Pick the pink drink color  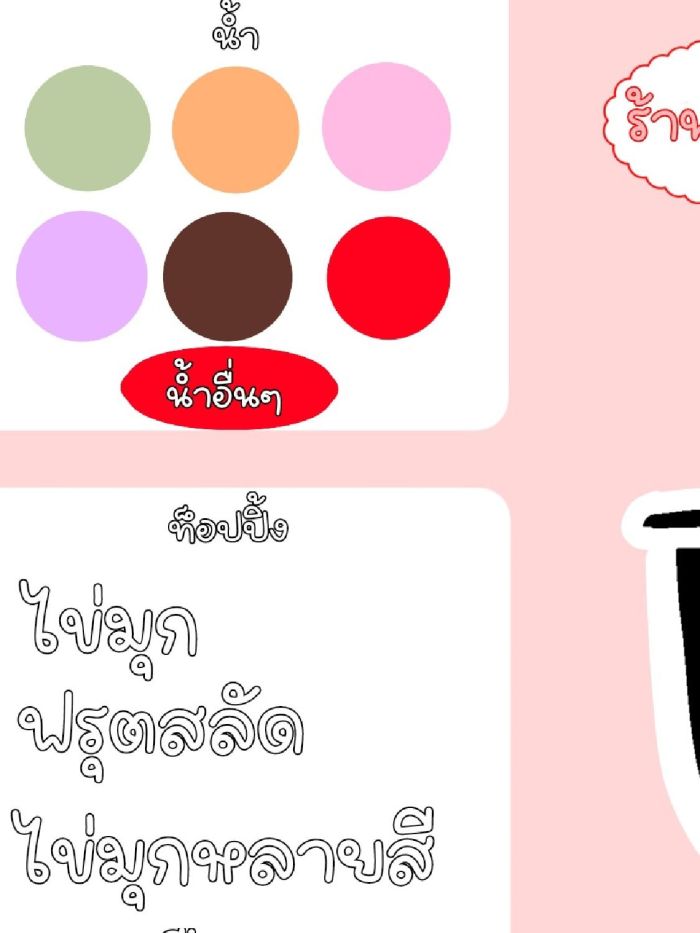coord(386,127)
